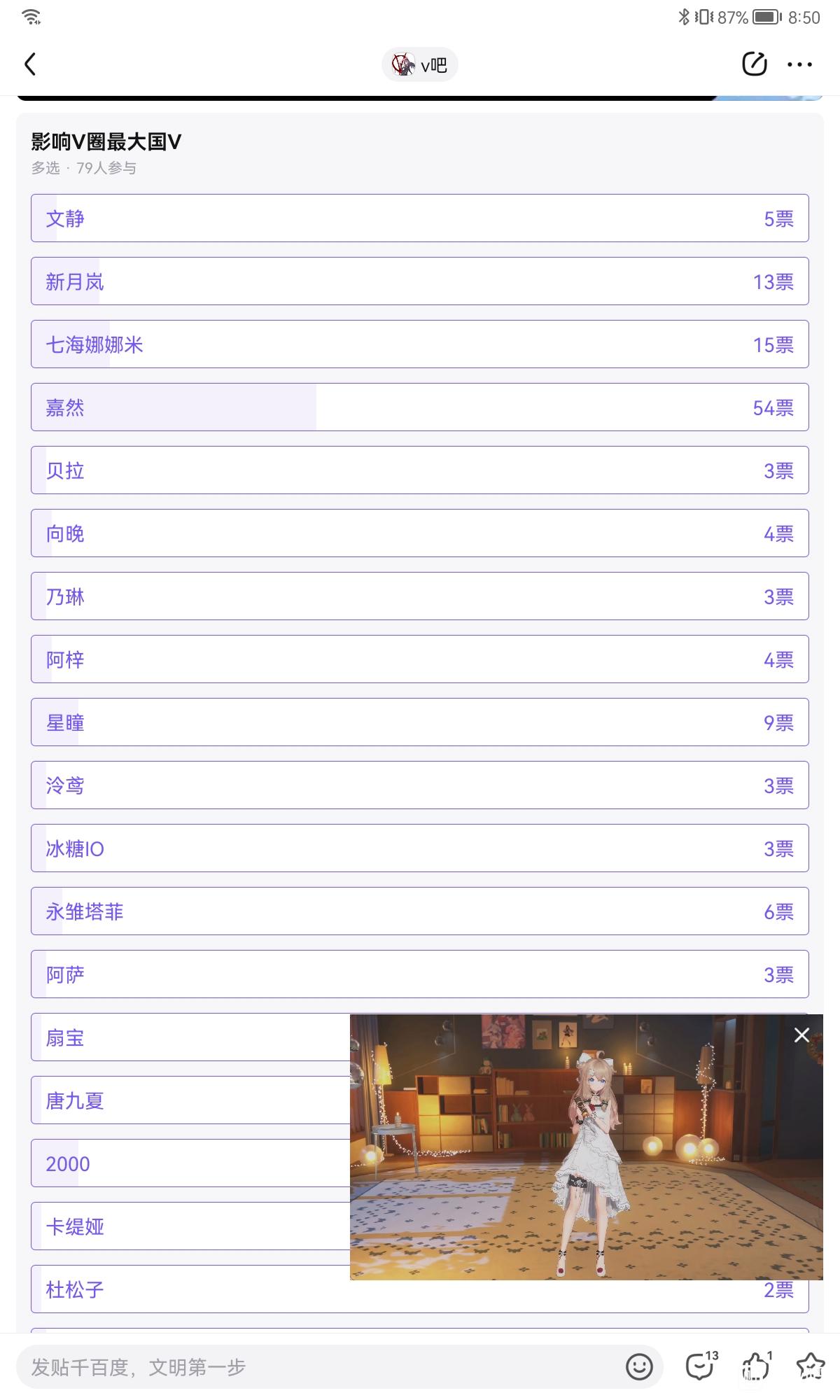Select poll option 永雏塔菲
This screenshot has height=1400, width=840.
(x=420, y=911)
